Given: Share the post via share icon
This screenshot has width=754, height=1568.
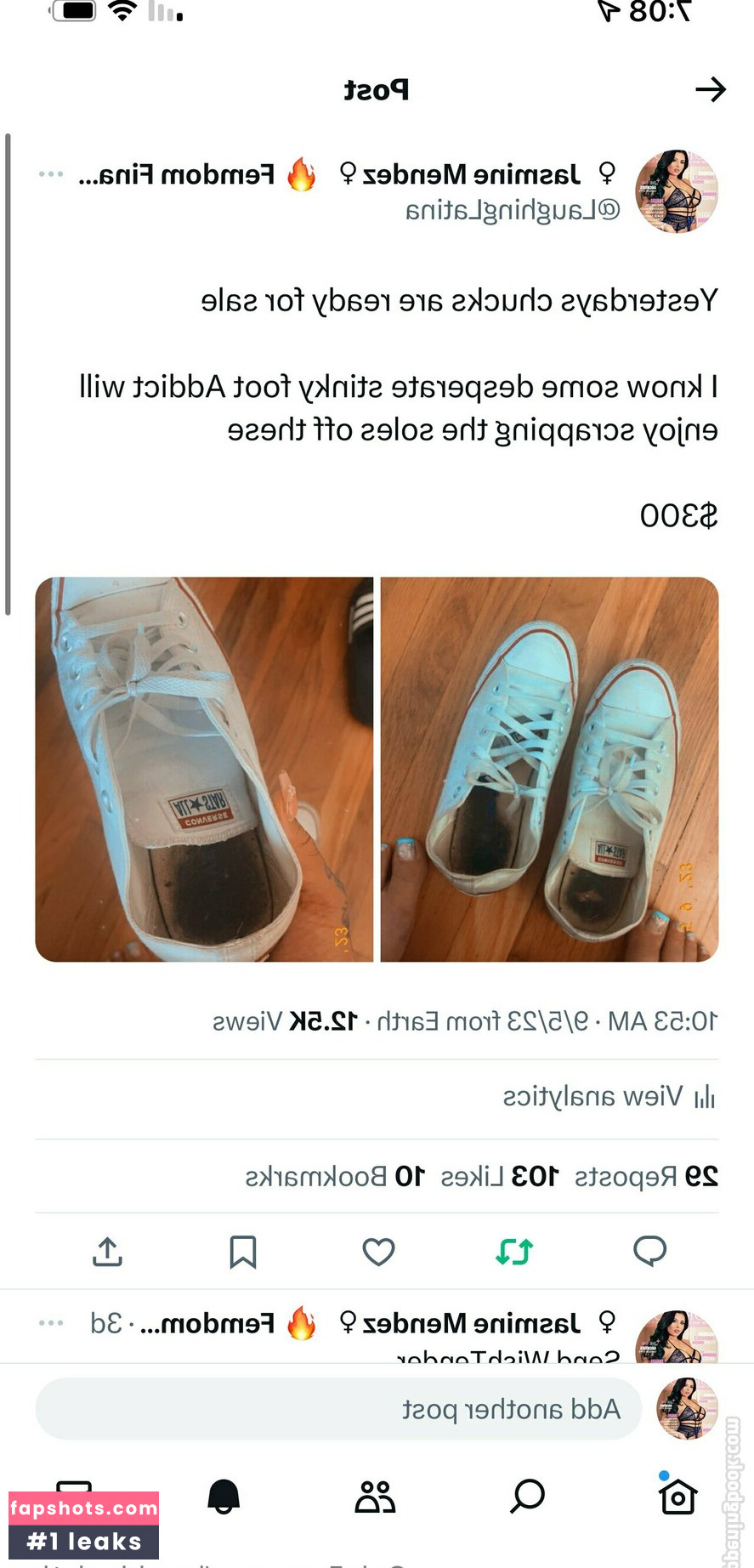Looking at the screenshot, I should click(108, 1251).
